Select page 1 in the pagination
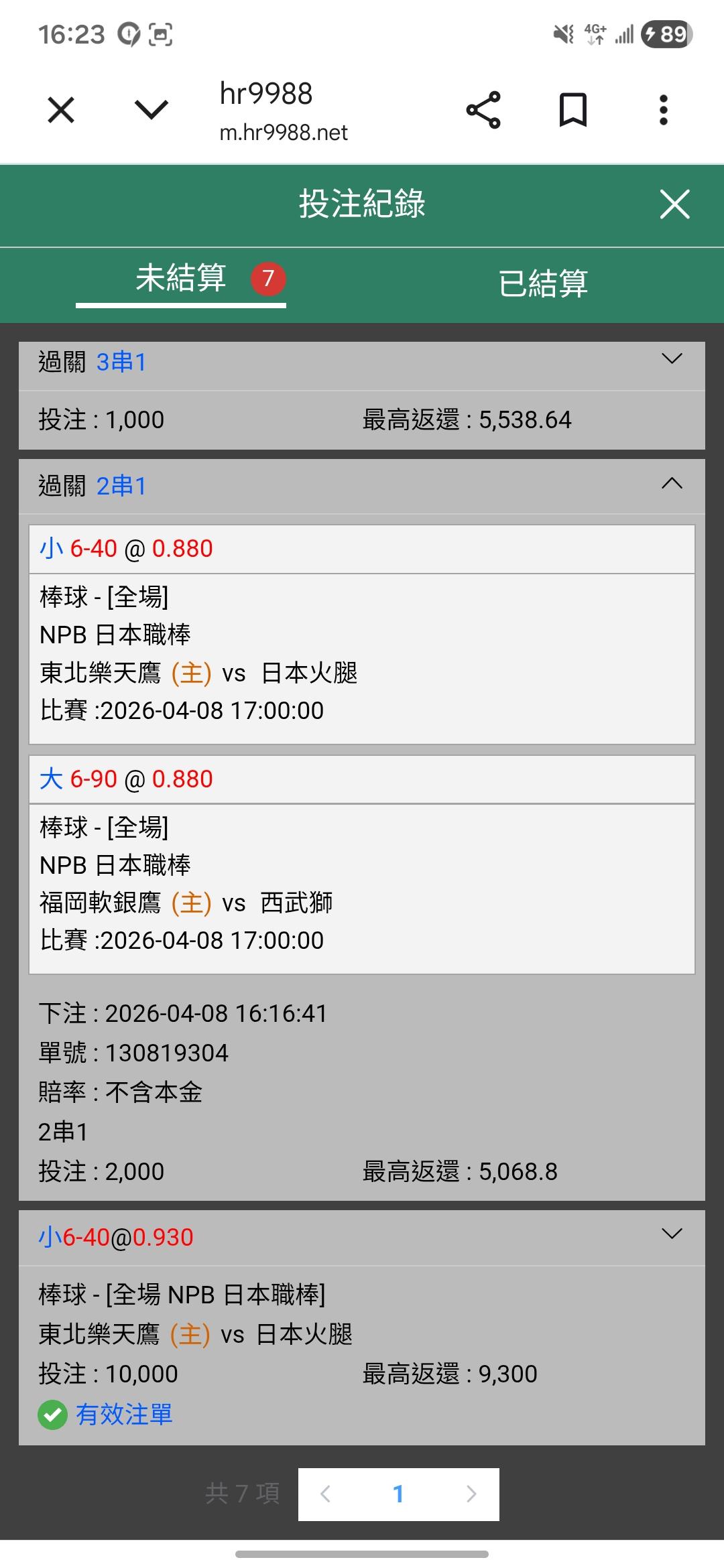 pyautogui.click(x=398, y=1494)
